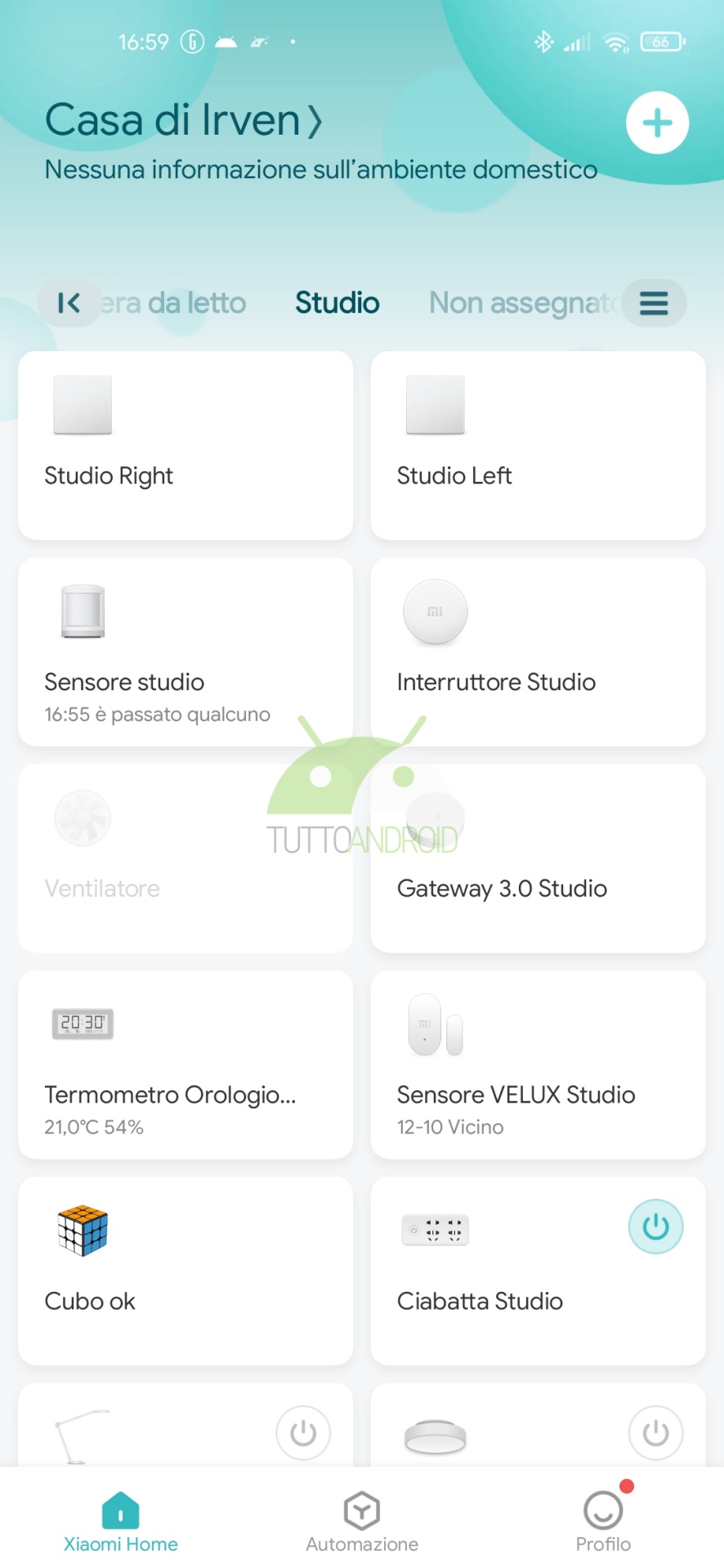Go to the Automazione tab
724x1568 pixels.
pos(362,1521)
